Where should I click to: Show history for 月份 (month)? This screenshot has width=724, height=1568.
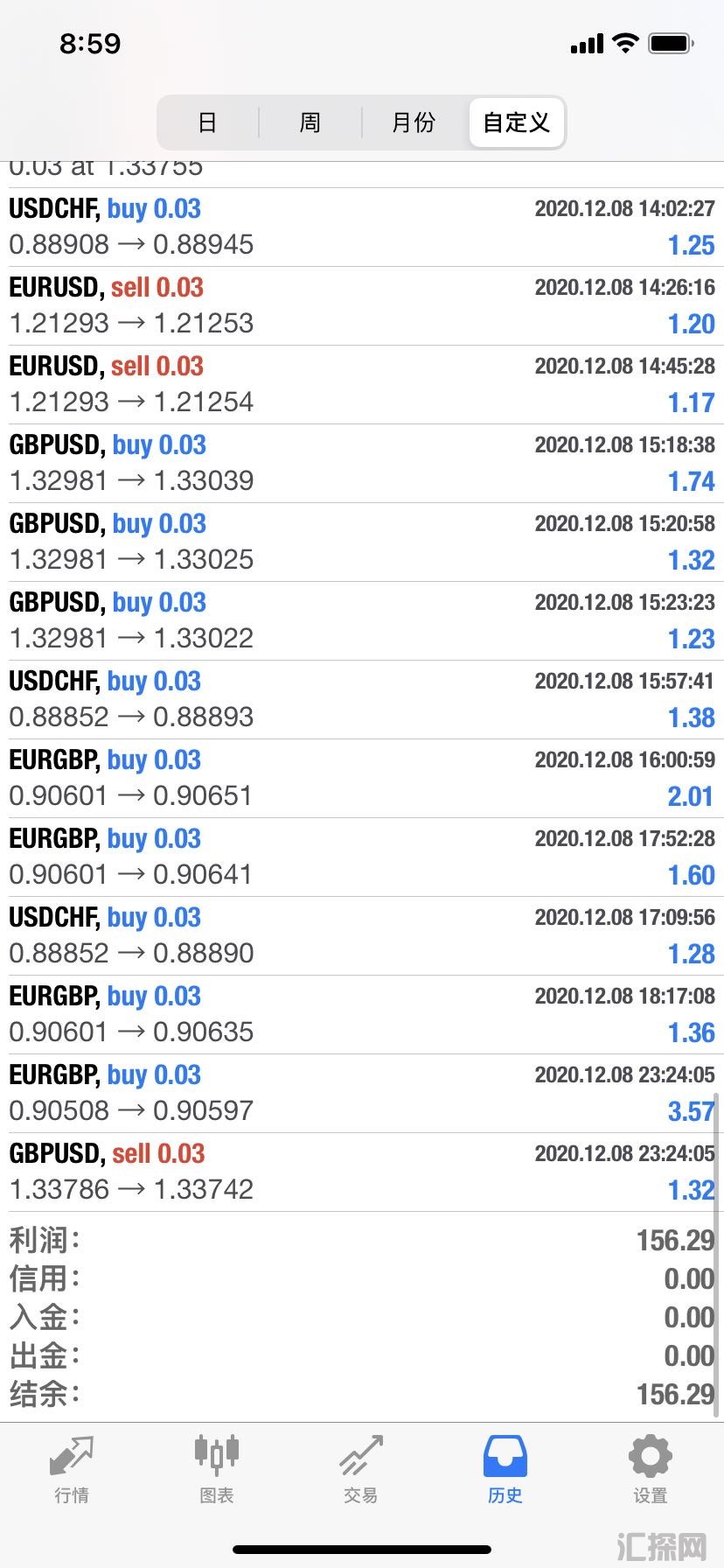coord(413,122)
